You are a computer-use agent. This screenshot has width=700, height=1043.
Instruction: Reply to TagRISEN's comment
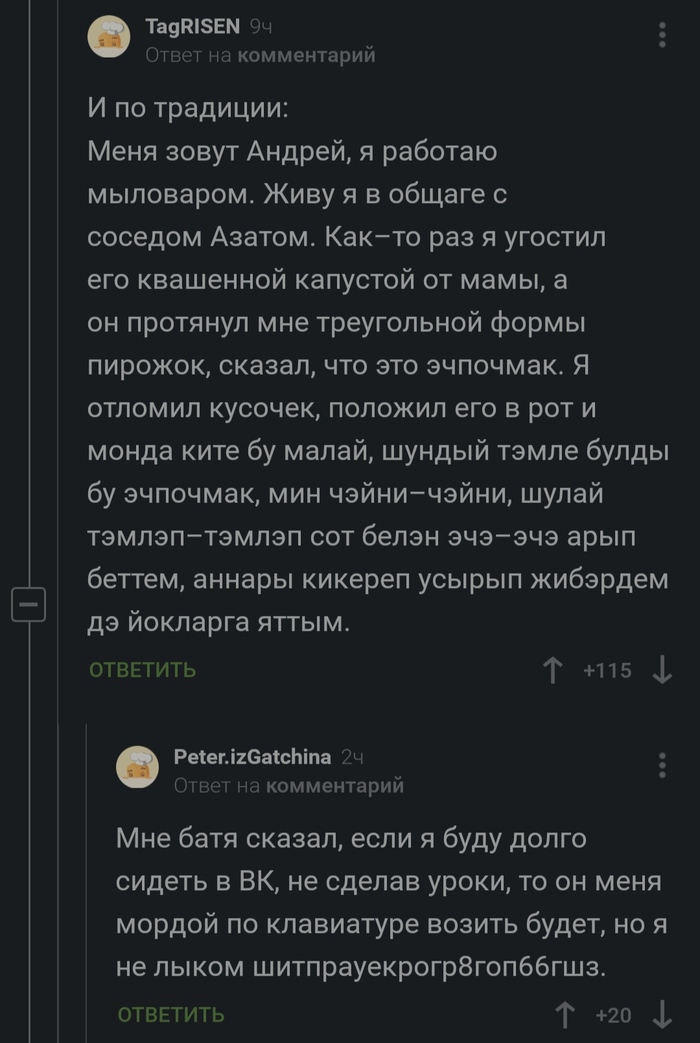[x=143, y=670]
